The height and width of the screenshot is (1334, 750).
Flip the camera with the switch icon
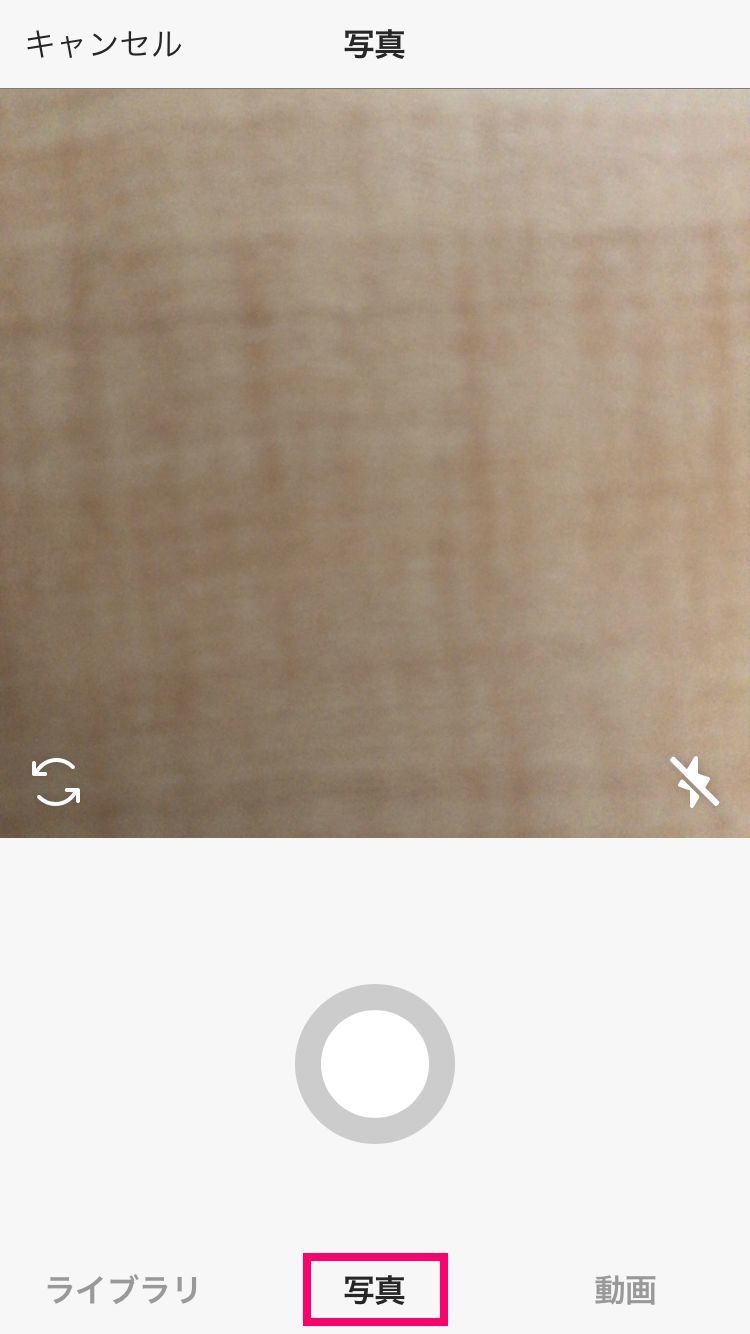tap(56, 782)
